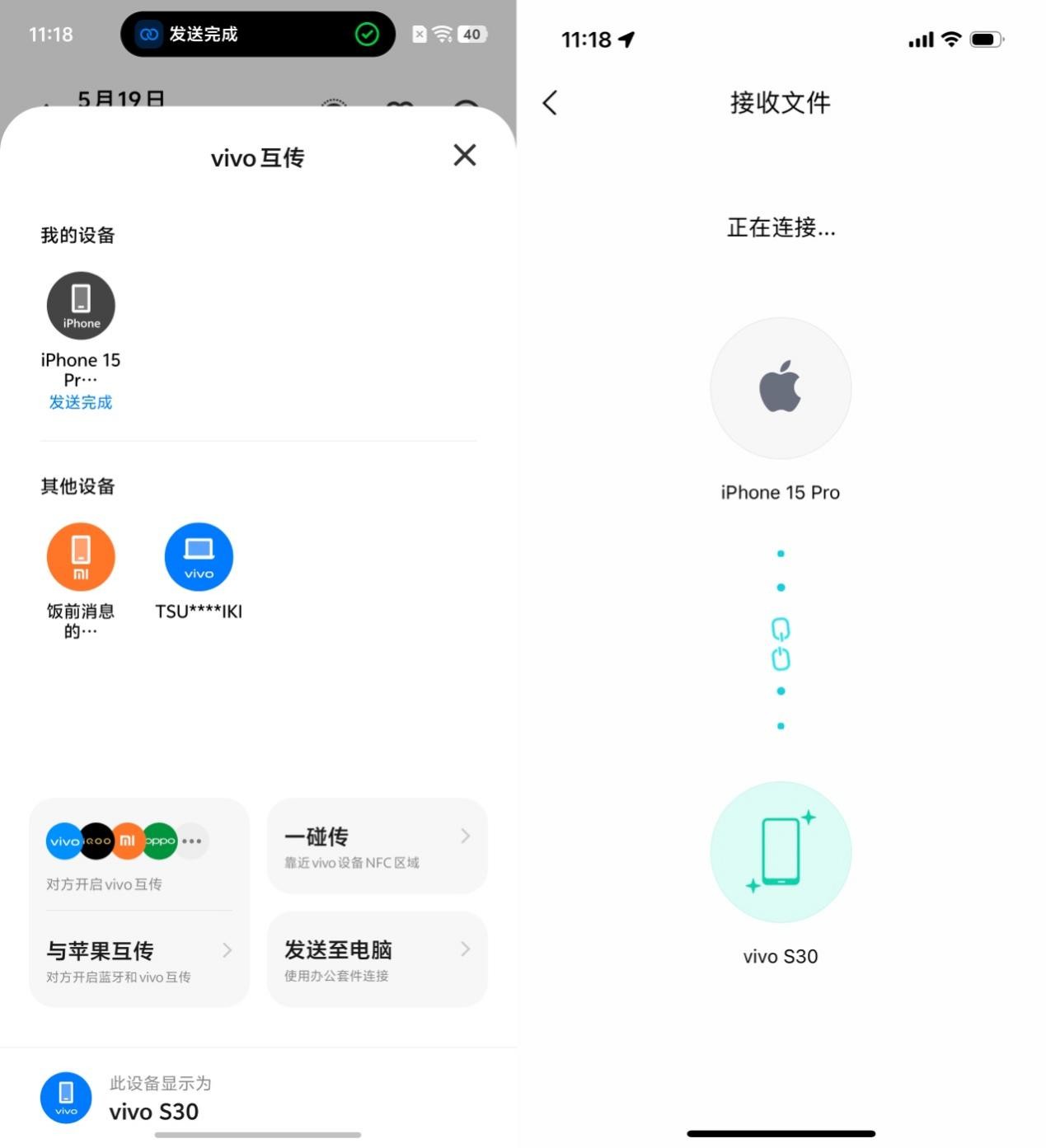Tap the green vivo S30 phone icon
The width and height of the screenshot is (1046, 1148).
780,852
